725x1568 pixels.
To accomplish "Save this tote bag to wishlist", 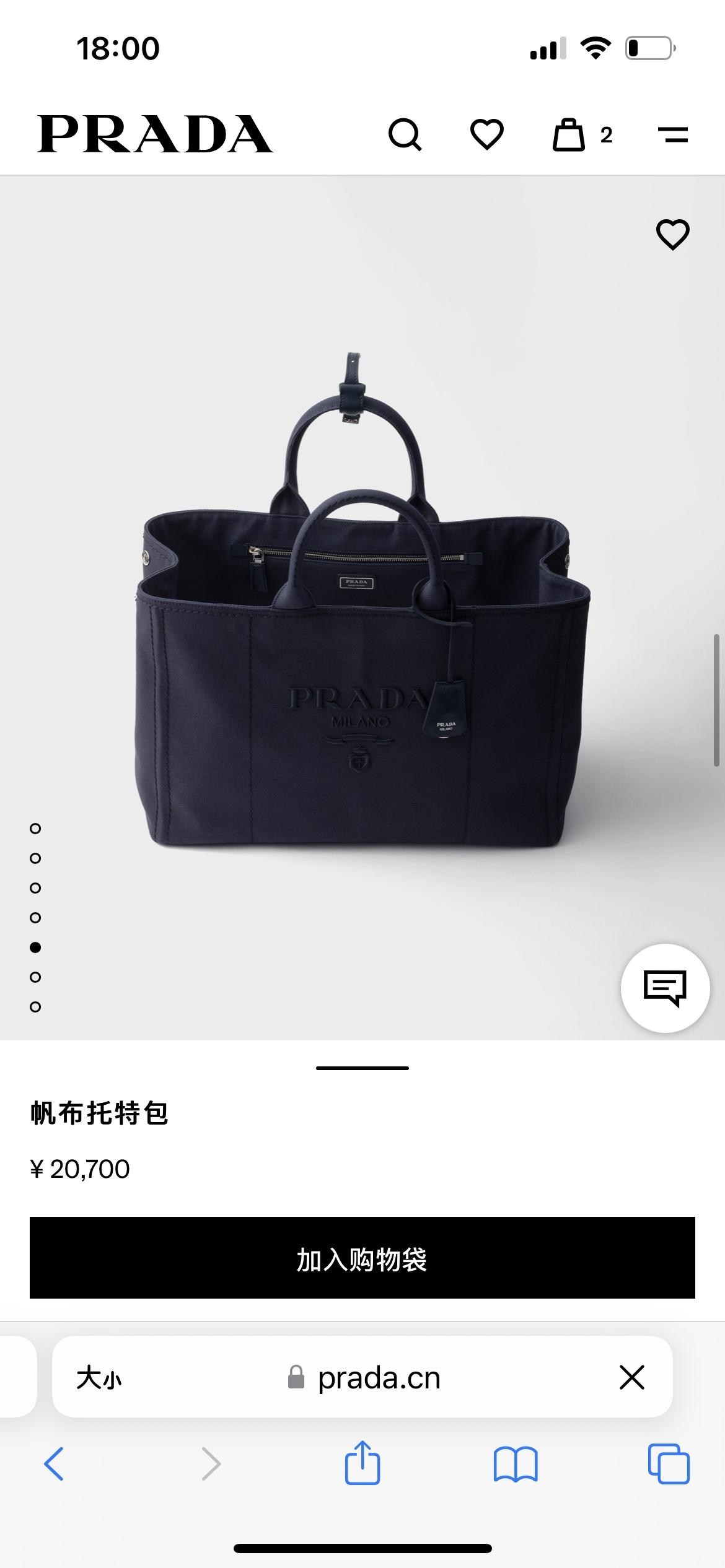I will pos(672,235).
